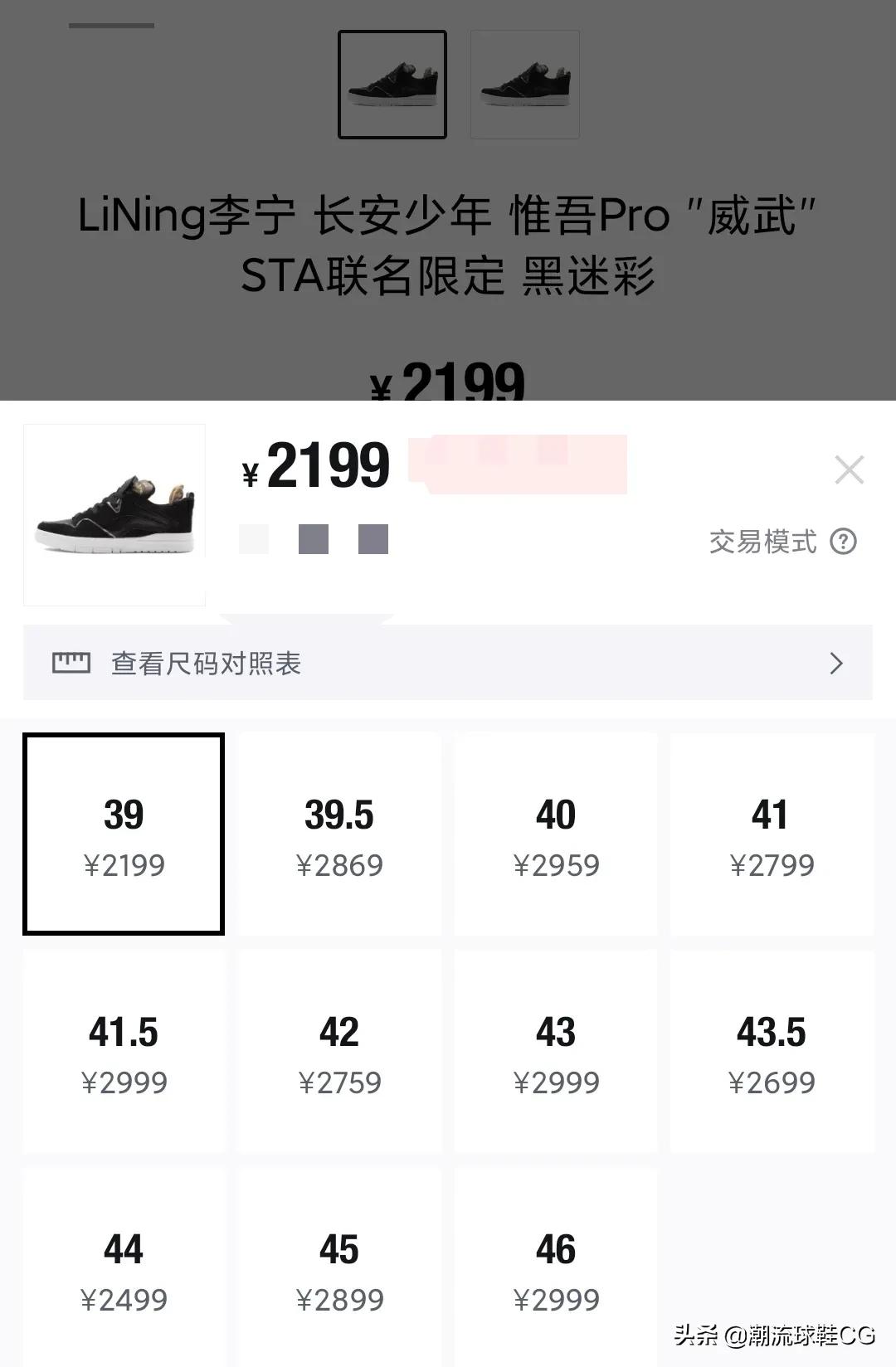Expand the 查看尺码对照表 row via right chevron
Image resolution: width=896 pixels, height=1367 pixels.
click(x=837, y=664)
